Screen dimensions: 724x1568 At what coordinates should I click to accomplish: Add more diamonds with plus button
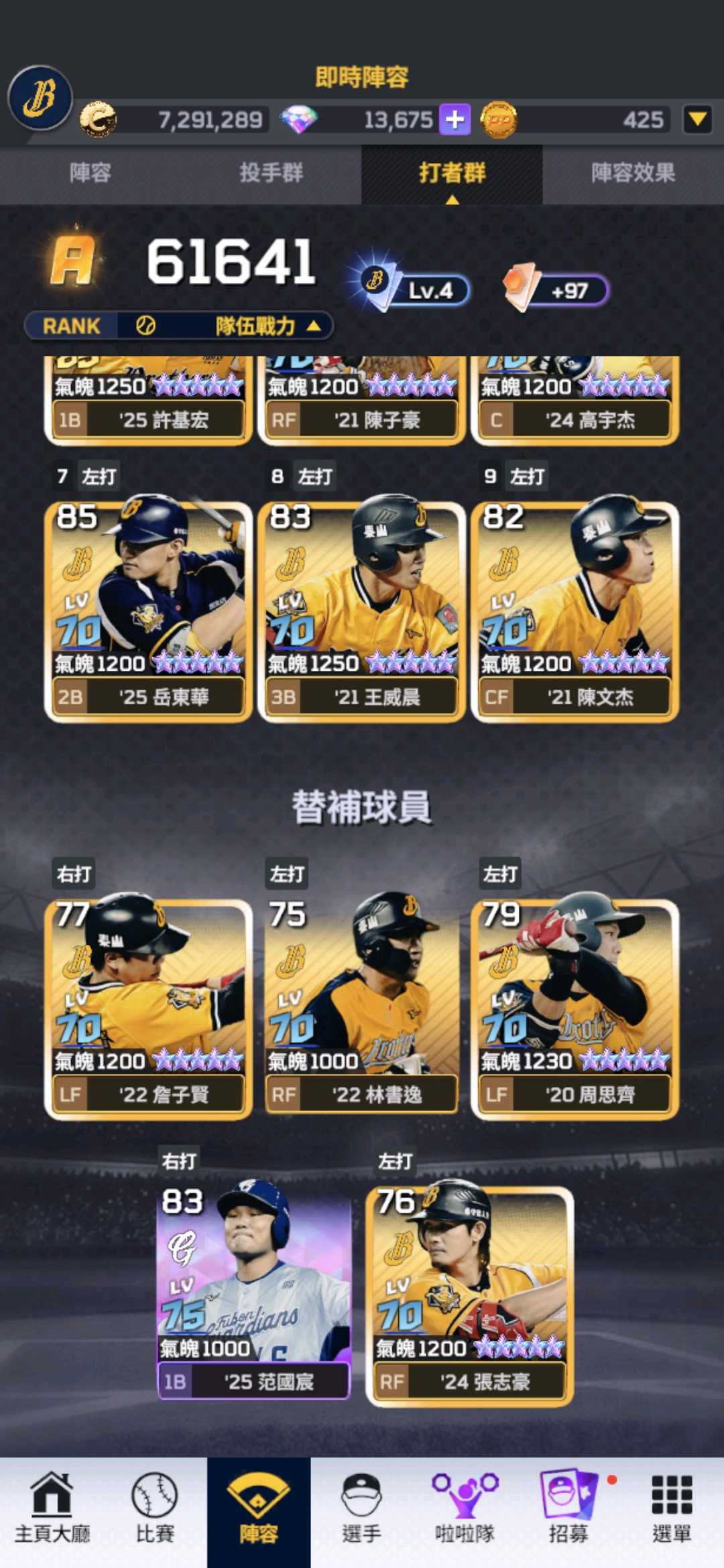tap(455, 120)
